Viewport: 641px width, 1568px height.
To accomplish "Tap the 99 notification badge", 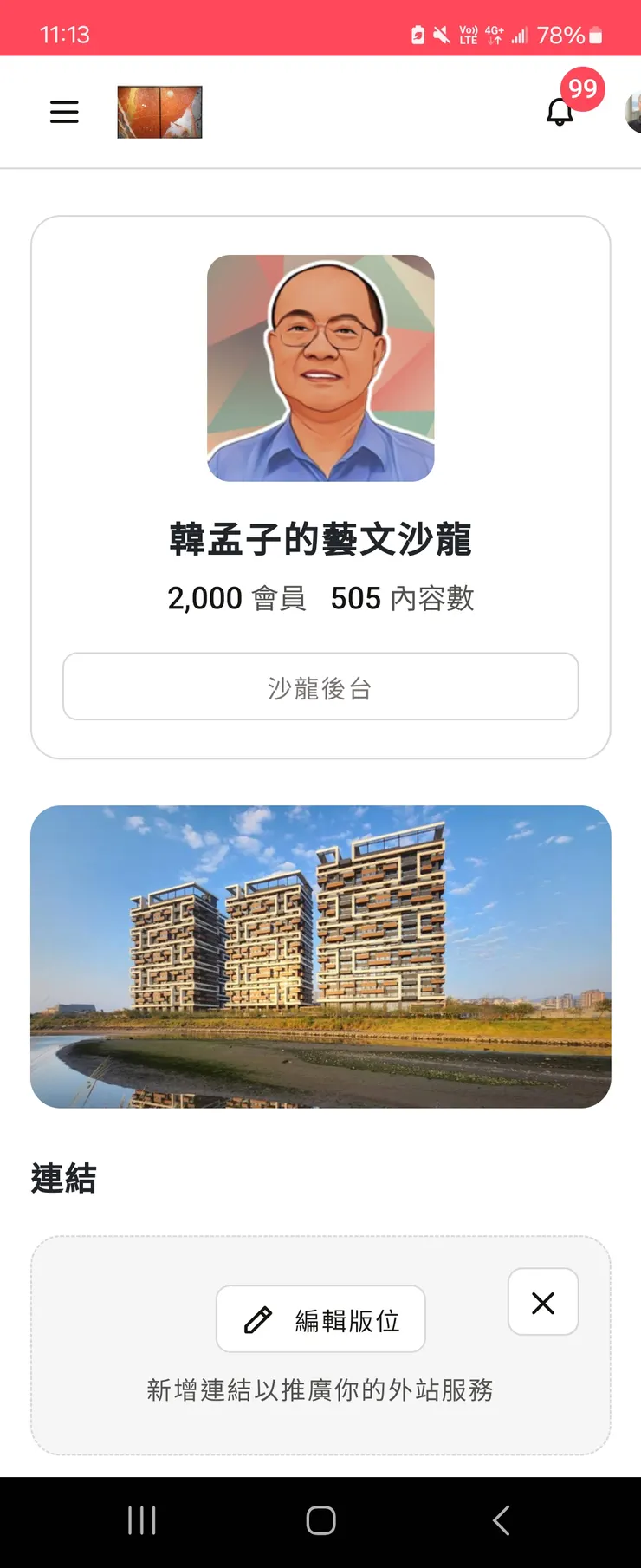I will pos(582,88).
